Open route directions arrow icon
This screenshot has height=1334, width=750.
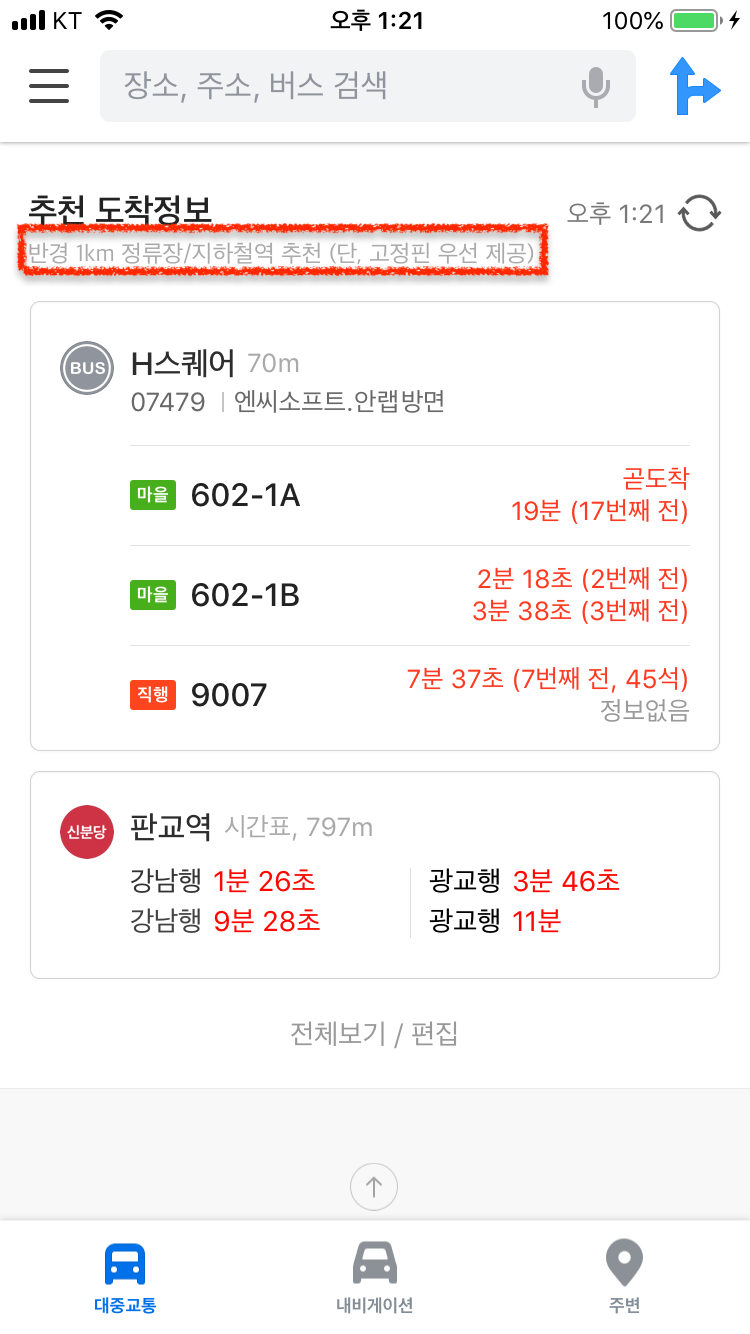[694, 86]
